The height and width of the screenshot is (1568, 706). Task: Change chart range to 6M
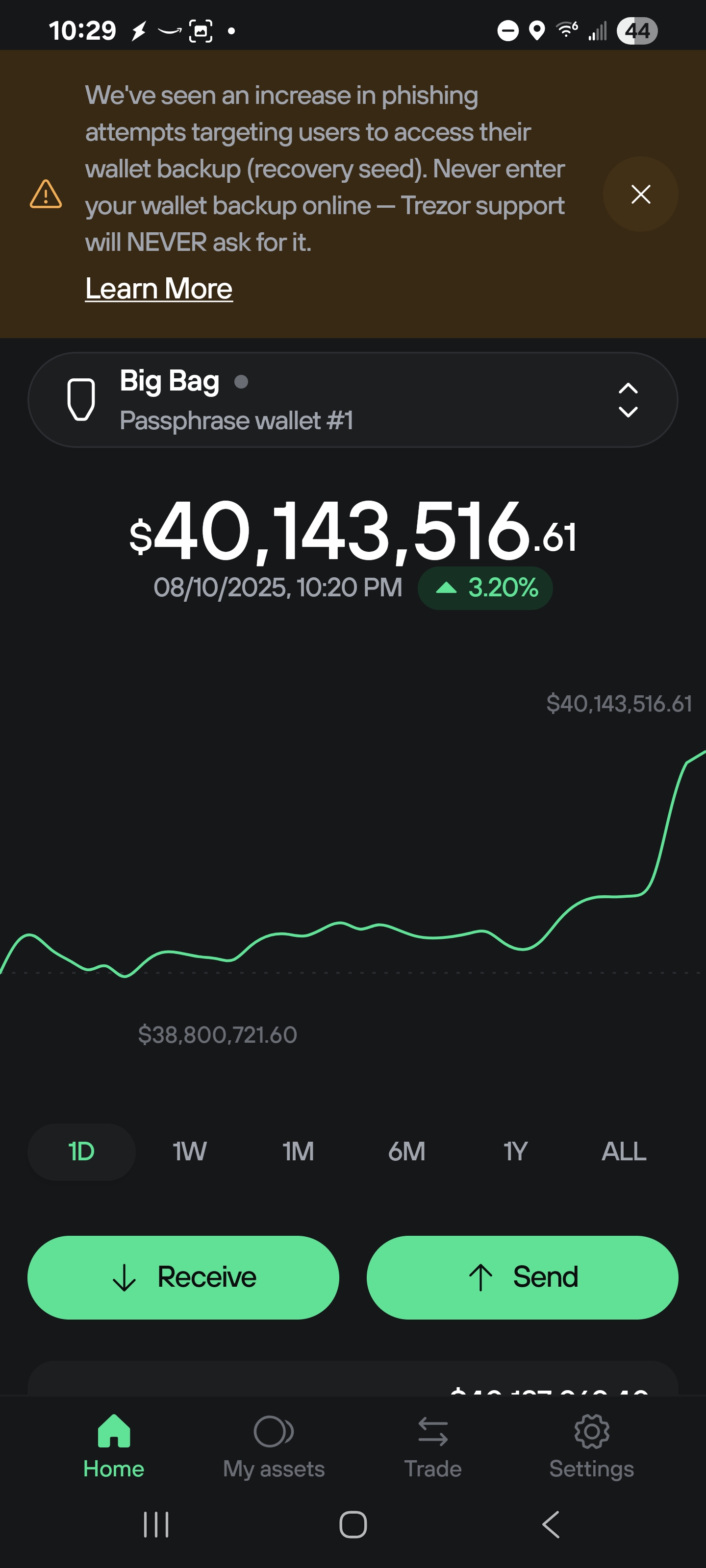click(406, 1151)
